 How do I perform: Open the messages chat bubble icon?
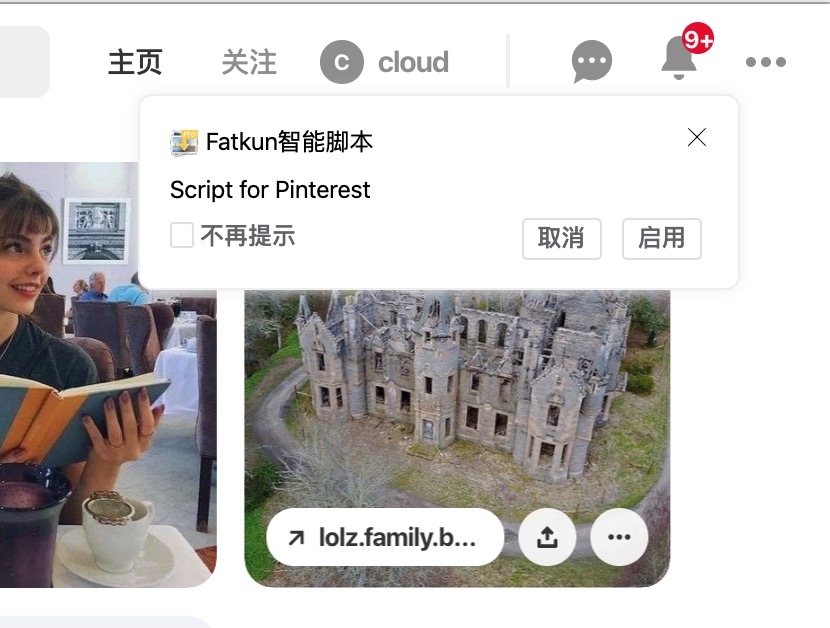591,62
